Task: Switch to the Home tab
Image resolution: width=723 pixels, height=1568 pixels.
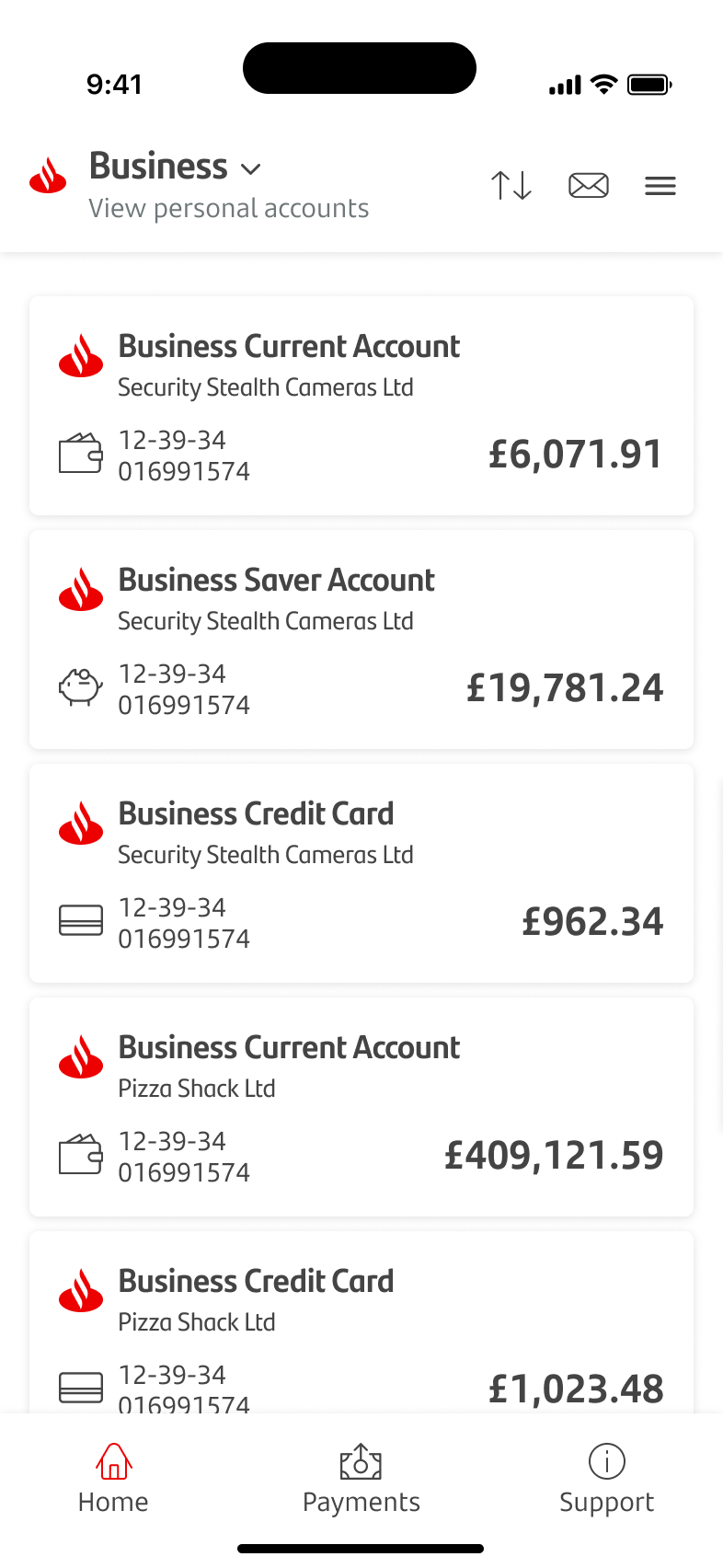Action: [x=112, y=1477]
